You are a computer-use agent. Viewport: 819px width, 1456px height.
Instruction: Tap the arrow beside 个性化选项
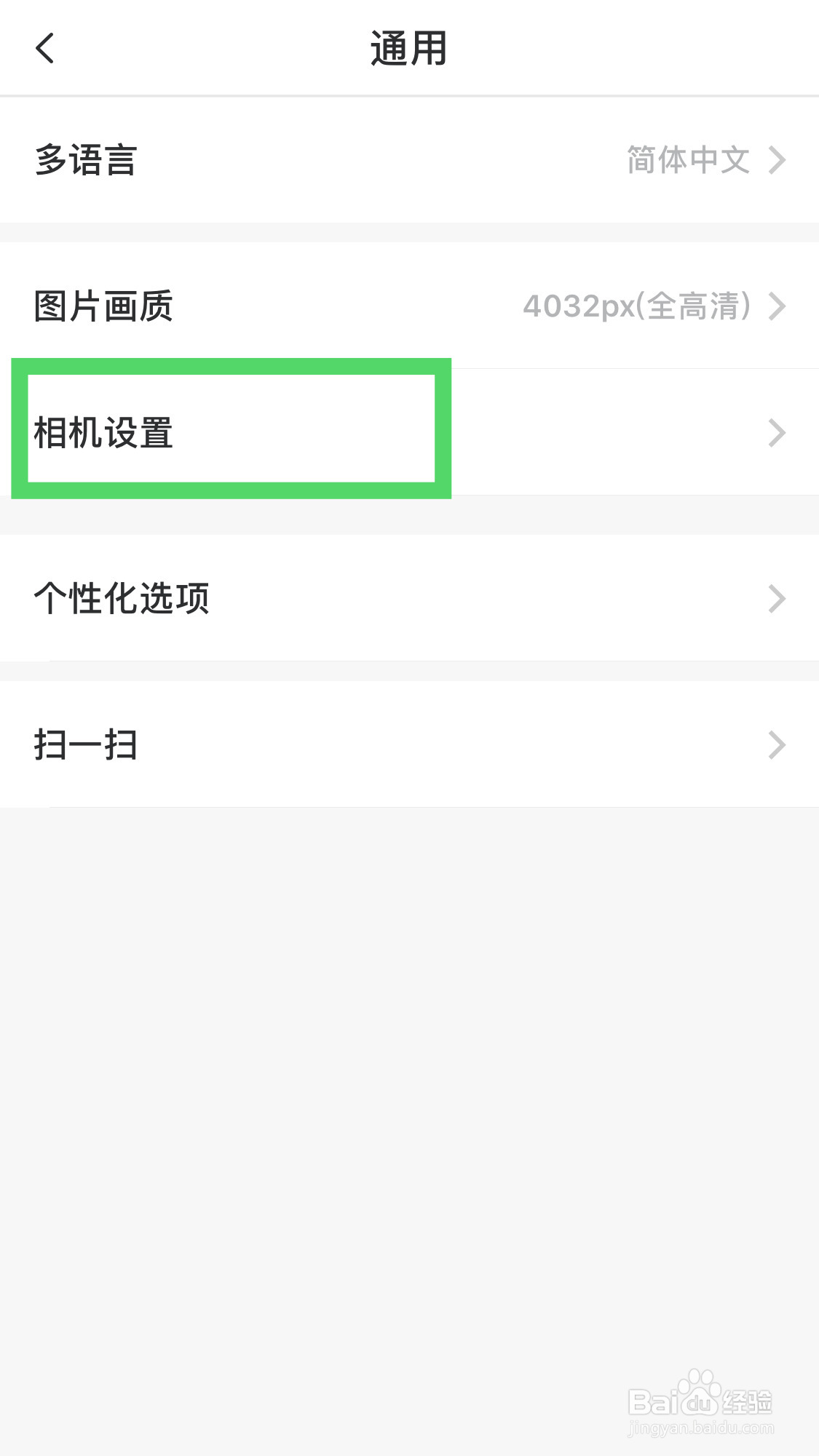tap(776, 599)
